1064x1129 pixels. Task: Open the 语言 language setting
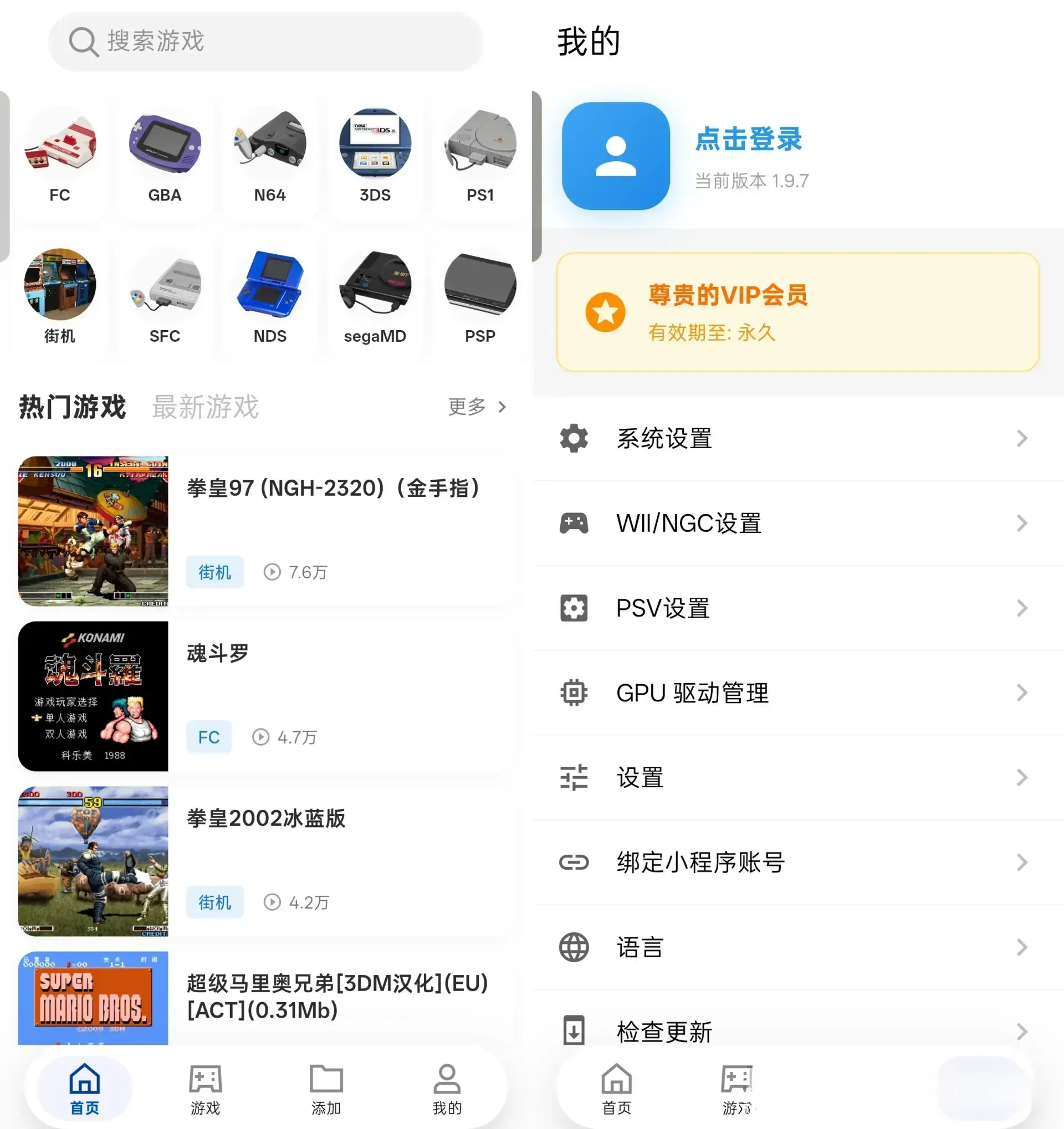pyautogui.click(x=797, y=947)
